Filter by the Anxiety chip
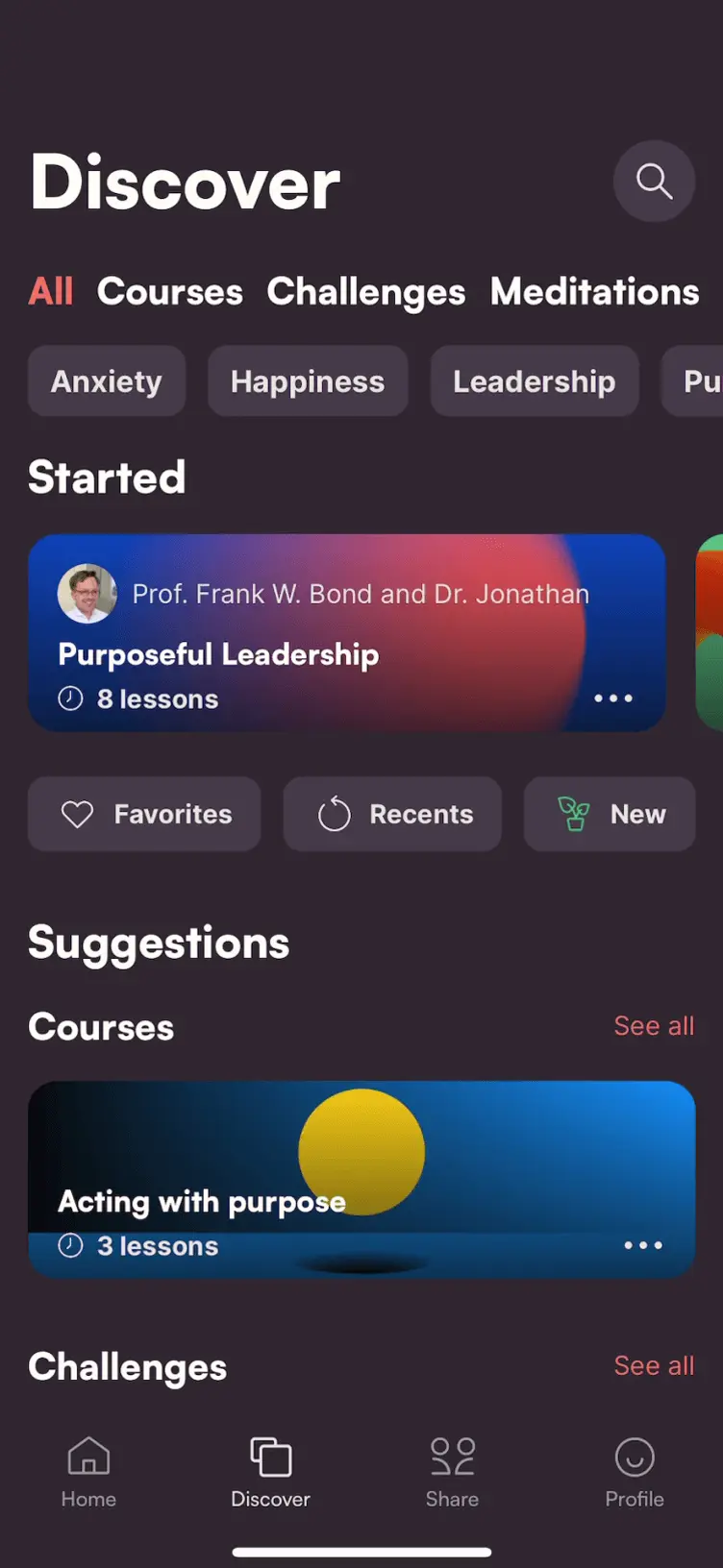 [x=107, y=381]
